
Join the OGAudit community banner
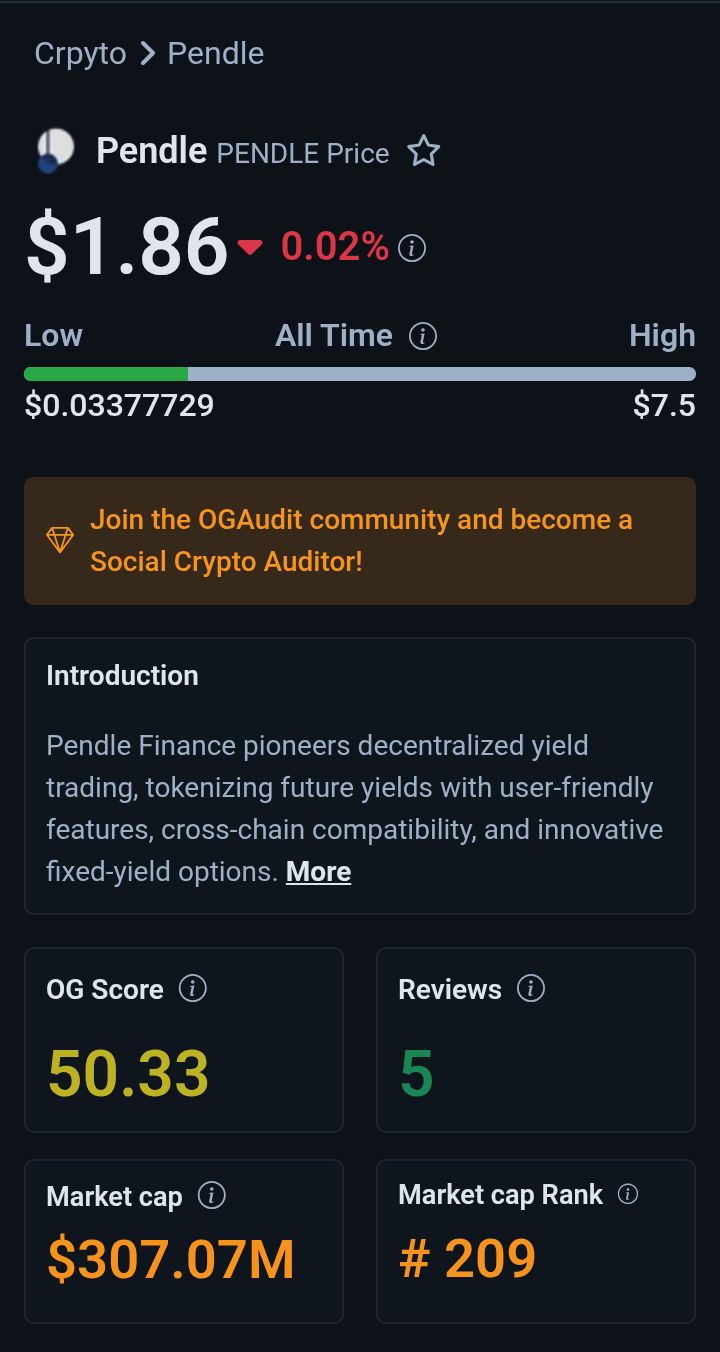[360, 540]
